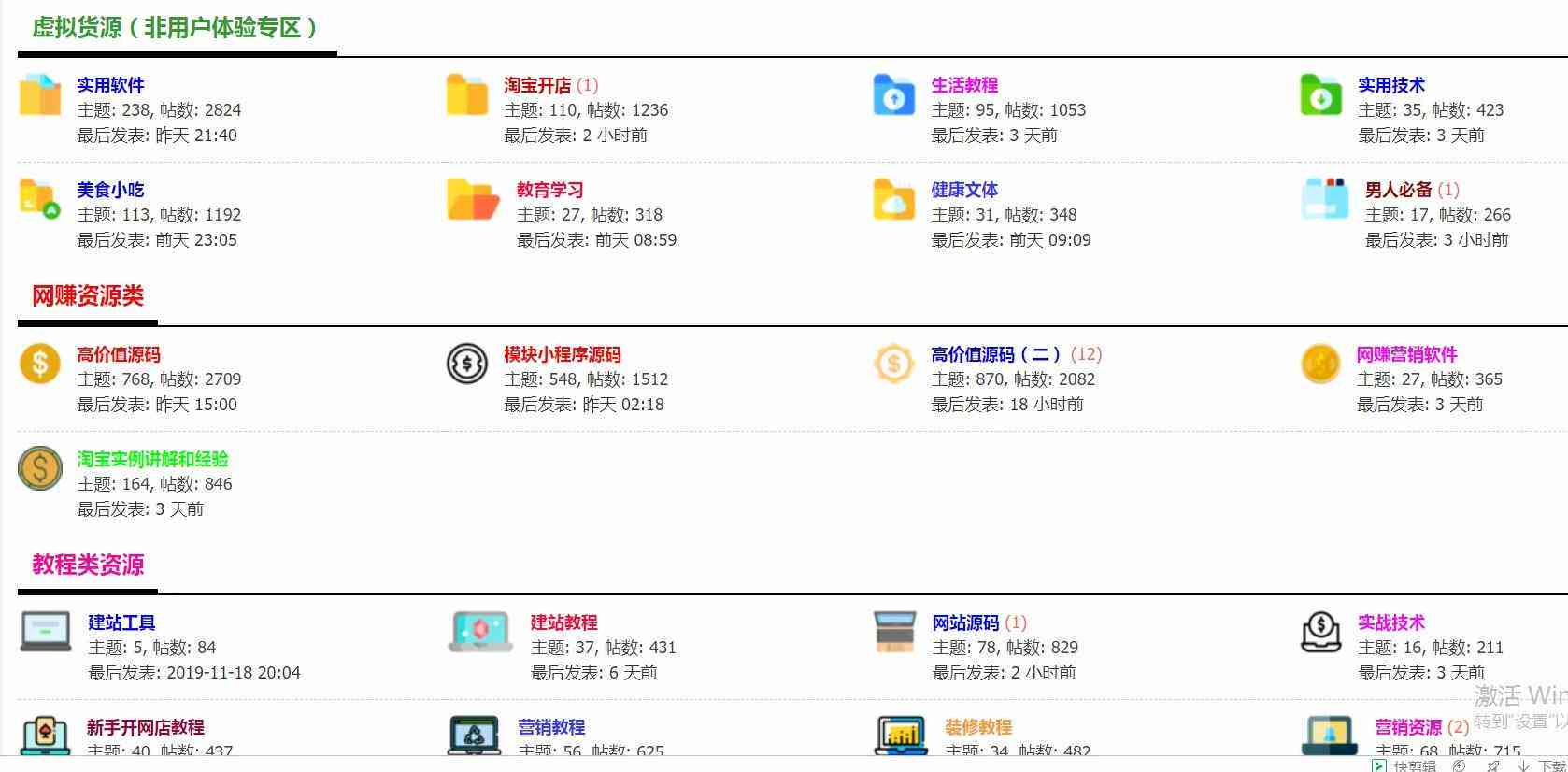
Task: Visit the 美食小吃 forum
Action: (x=110, y=190)
